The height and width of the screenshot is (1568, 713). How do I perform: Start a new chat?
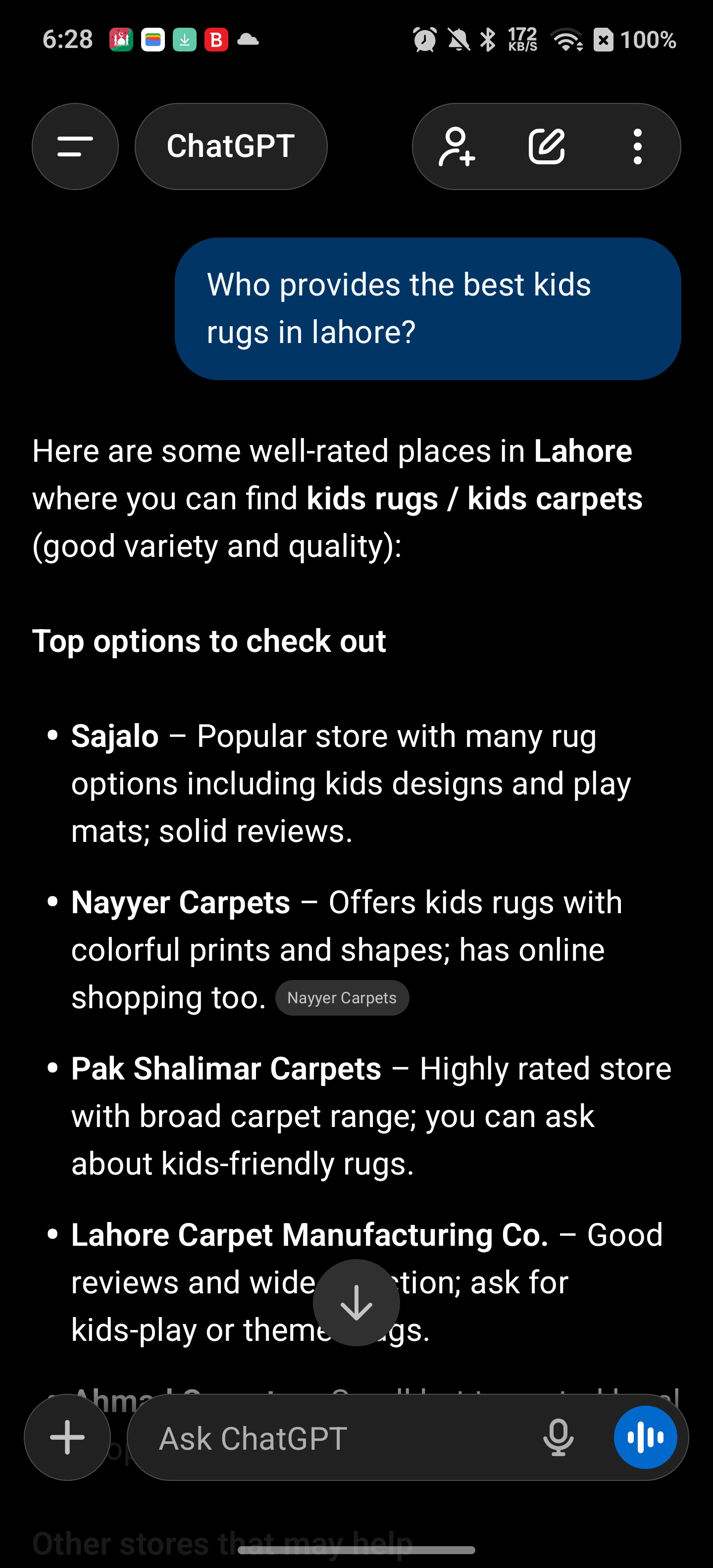tap(546, 147)
